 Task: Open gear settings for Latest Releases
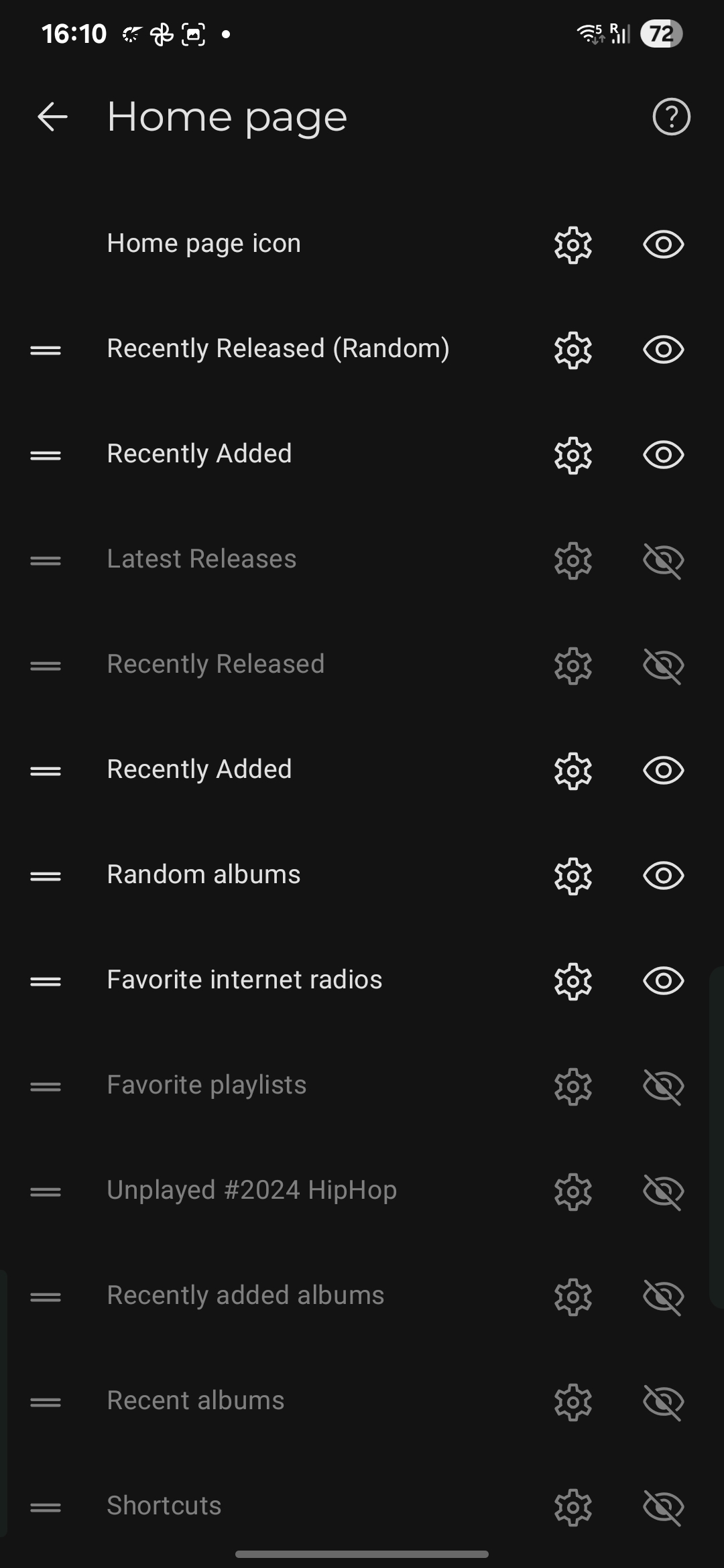tap(573, 560)
